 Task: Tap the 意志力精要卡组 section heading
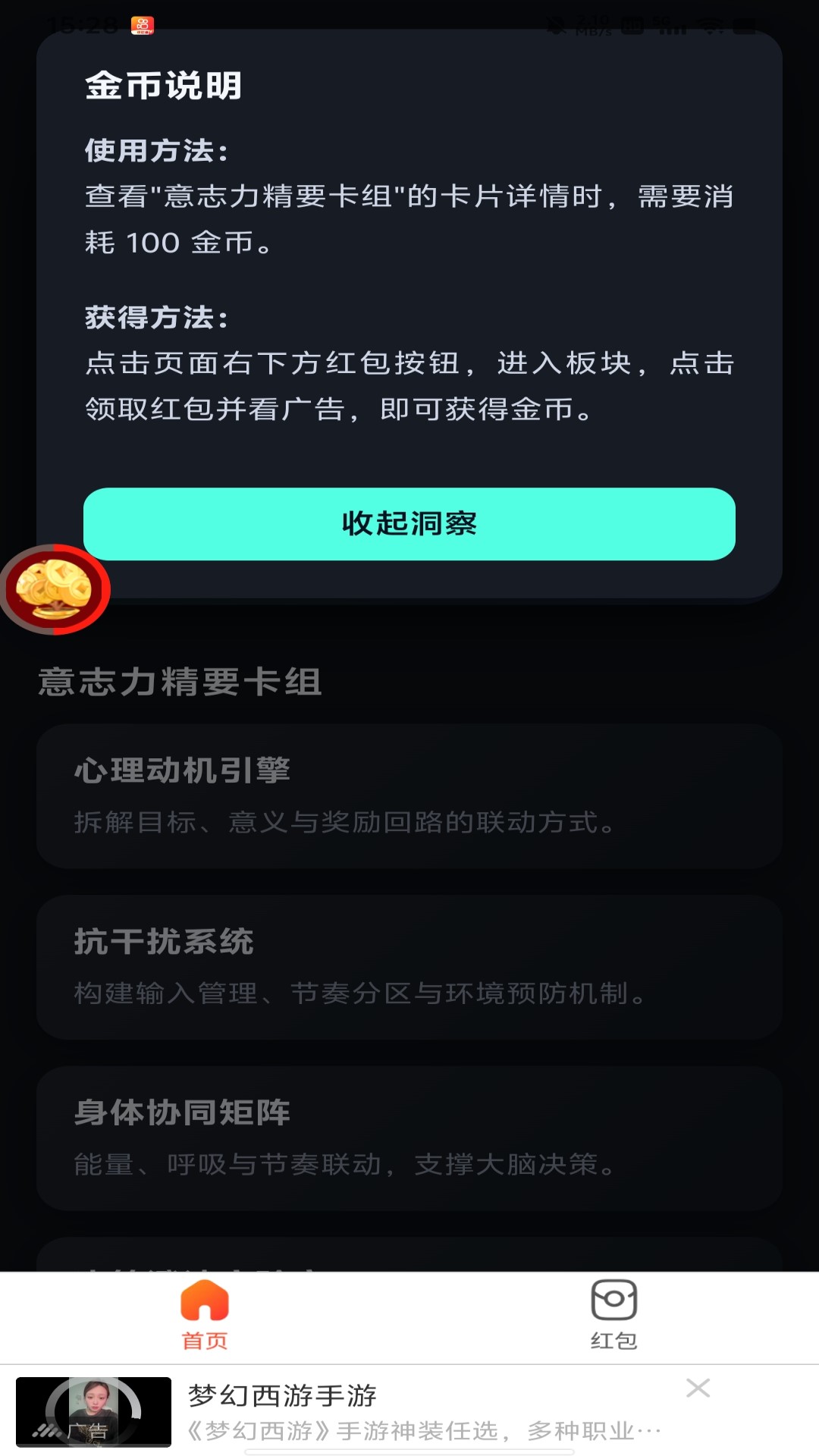[180, 682]
